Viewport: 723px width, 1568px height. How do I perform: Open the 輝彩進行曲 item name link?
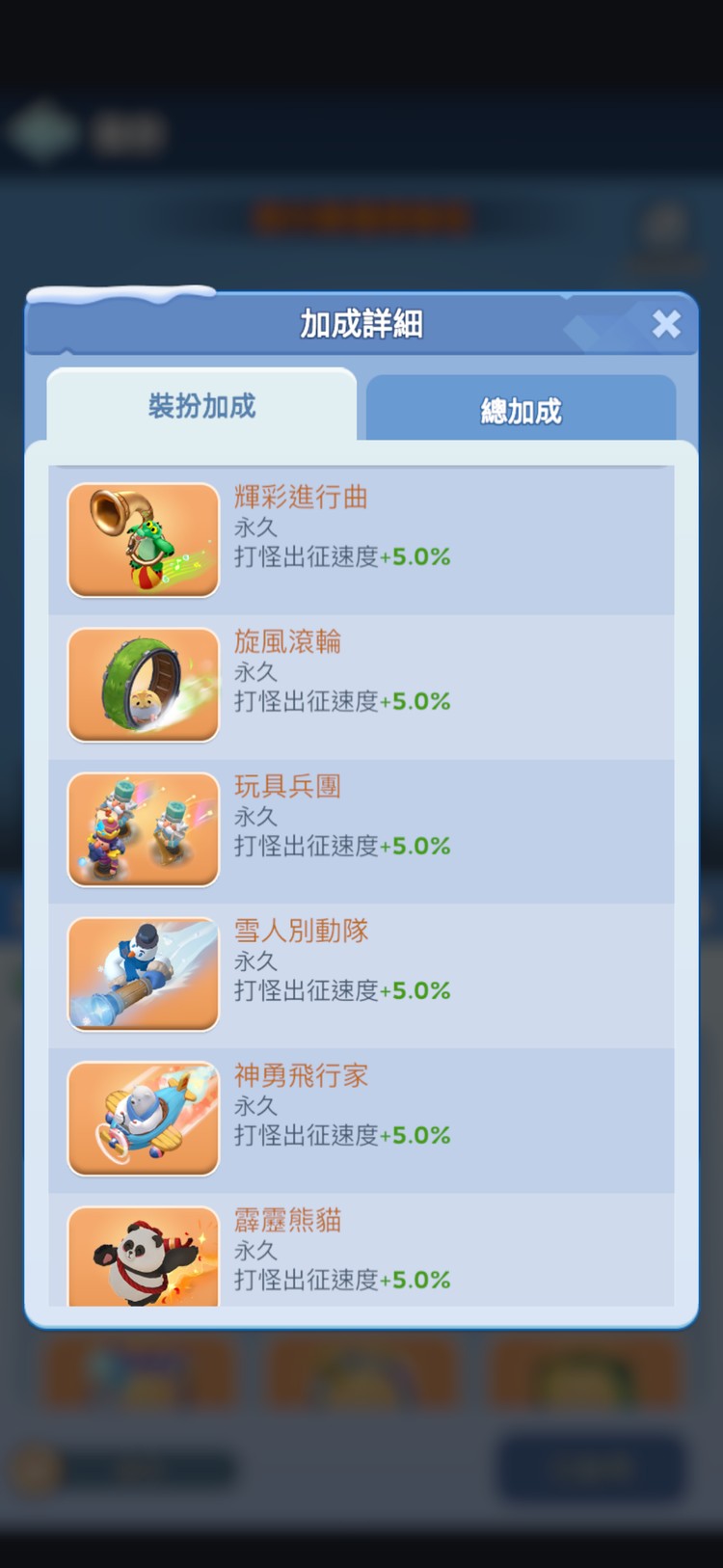point(299,498)
